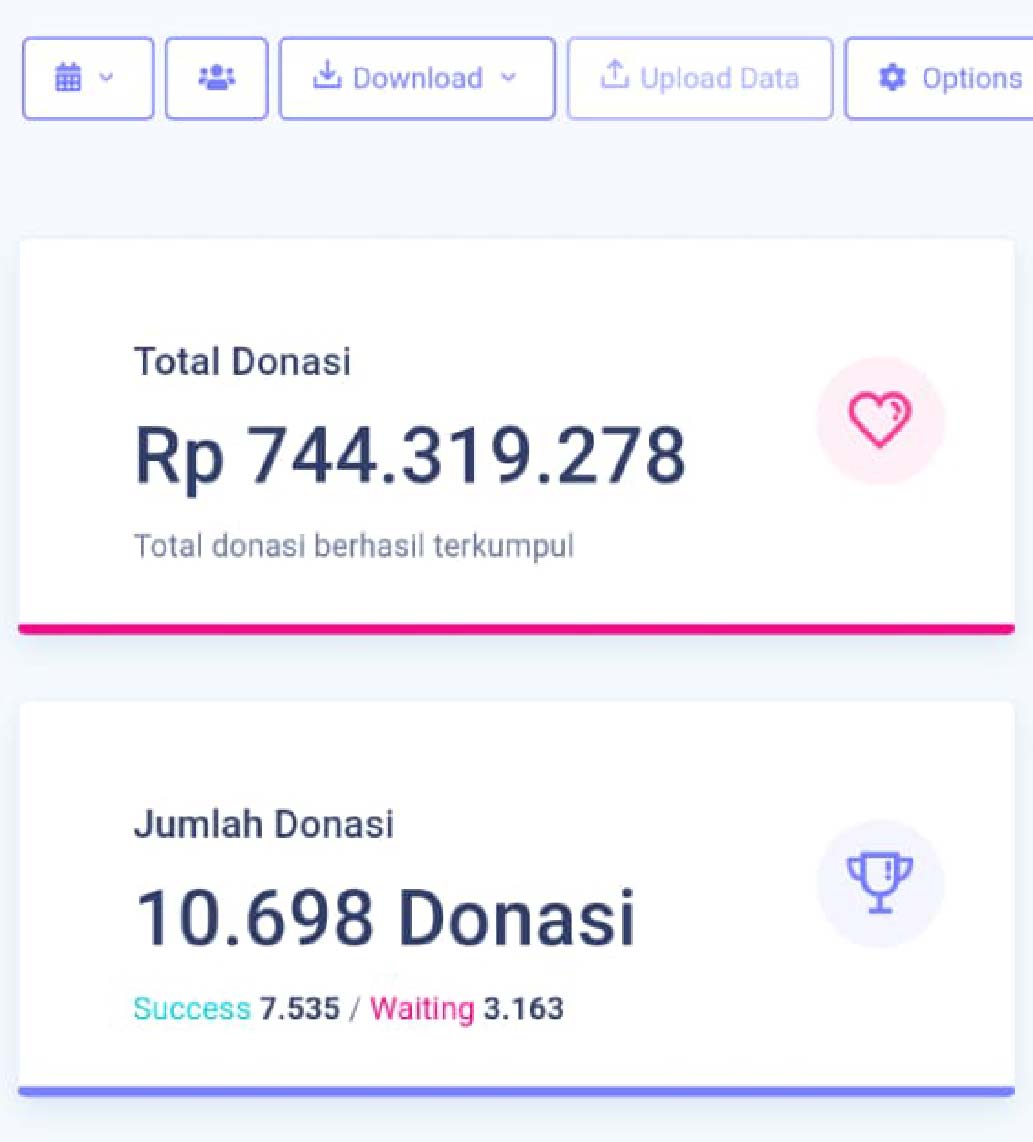The height and width of the screenshot is (1142, 1033).
Task: Click the Upload Data button
Action: (x=698, y=76)
